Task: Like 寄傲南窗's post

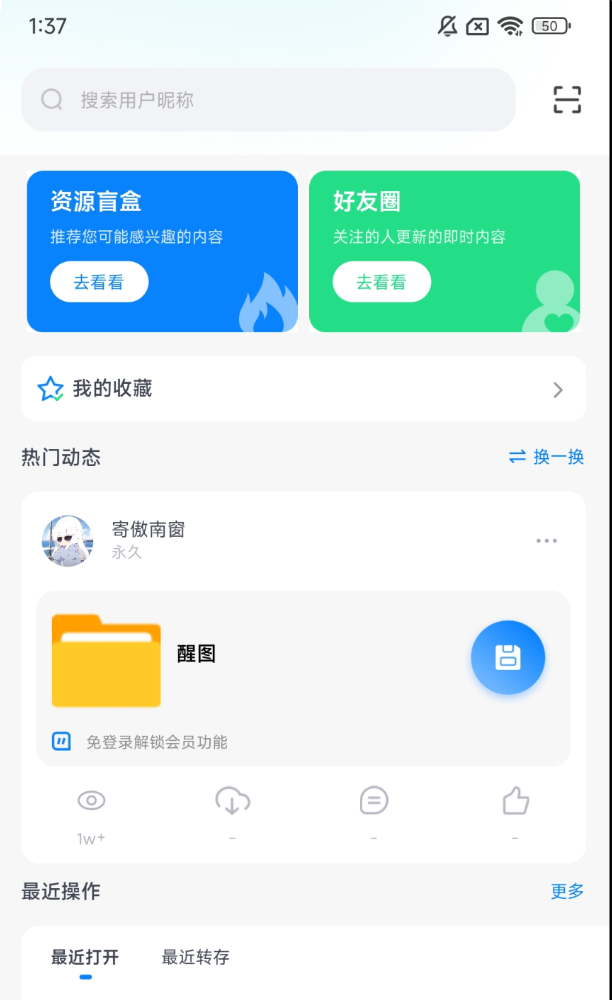Action: (x=515, y=801)
